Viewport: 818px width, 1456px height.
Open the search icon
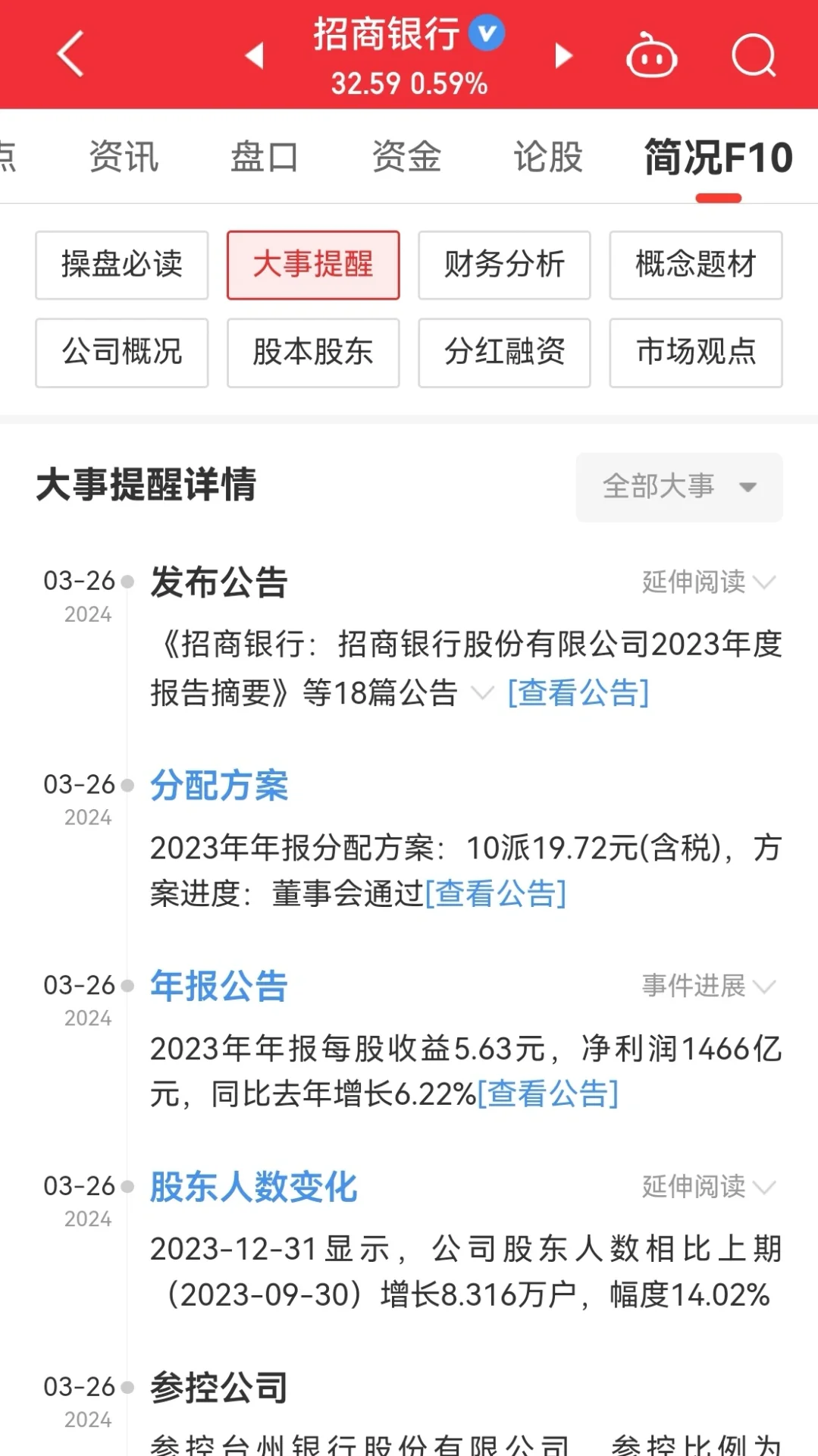[754, 55]
